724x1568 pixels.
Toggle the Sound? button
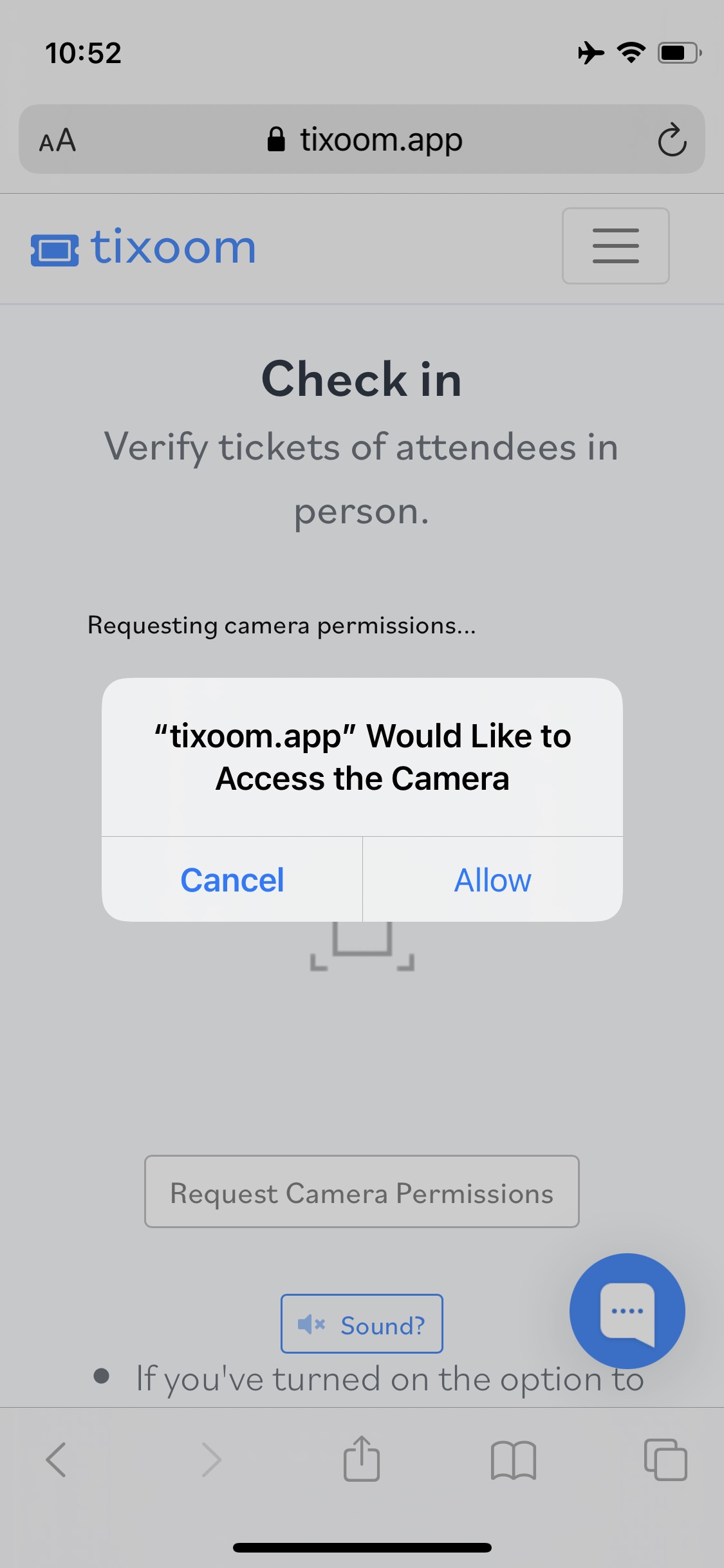362,1324
